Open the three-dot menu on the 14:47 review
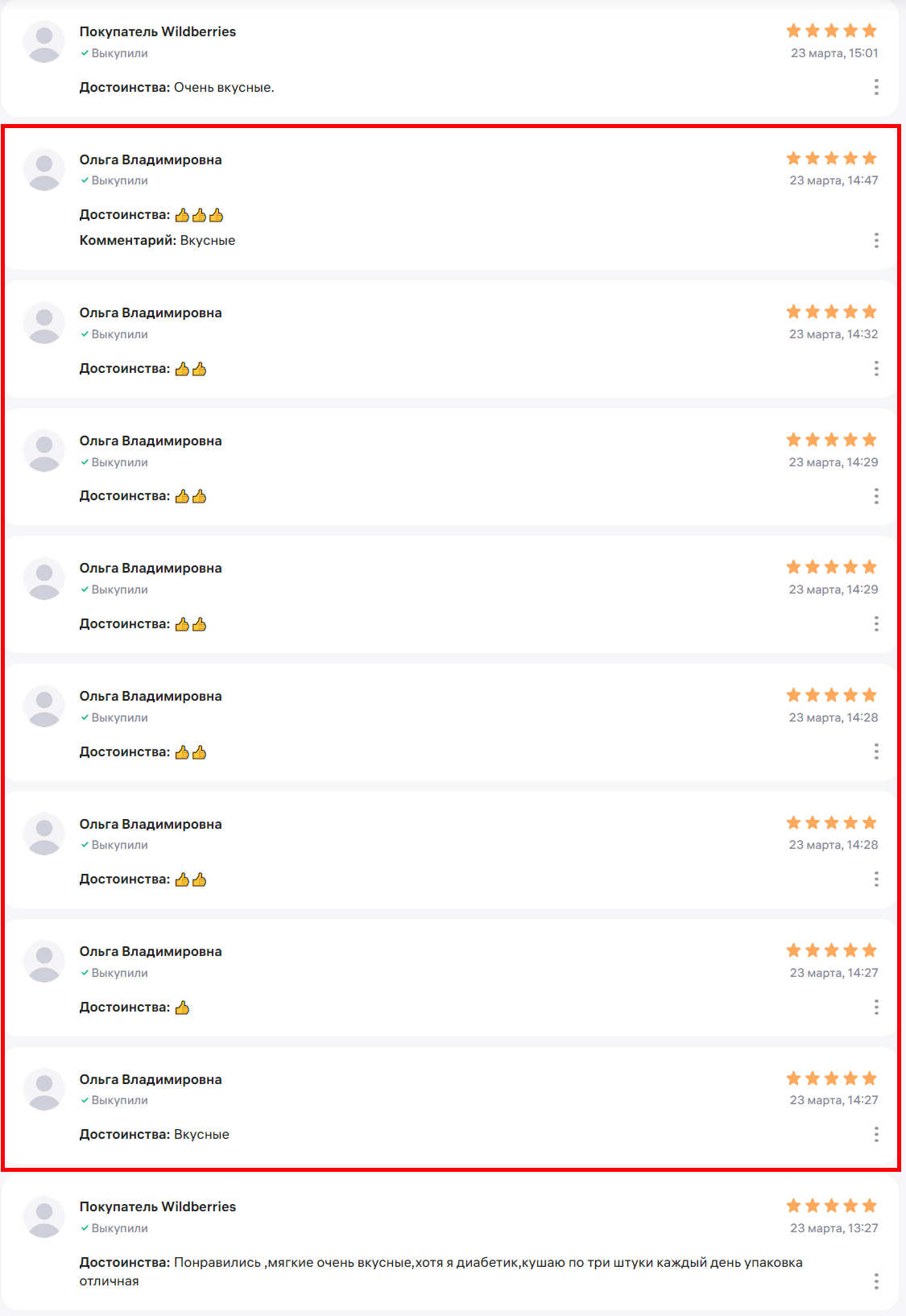Viewport: 906px width, 1316px height. click(876, 240)
